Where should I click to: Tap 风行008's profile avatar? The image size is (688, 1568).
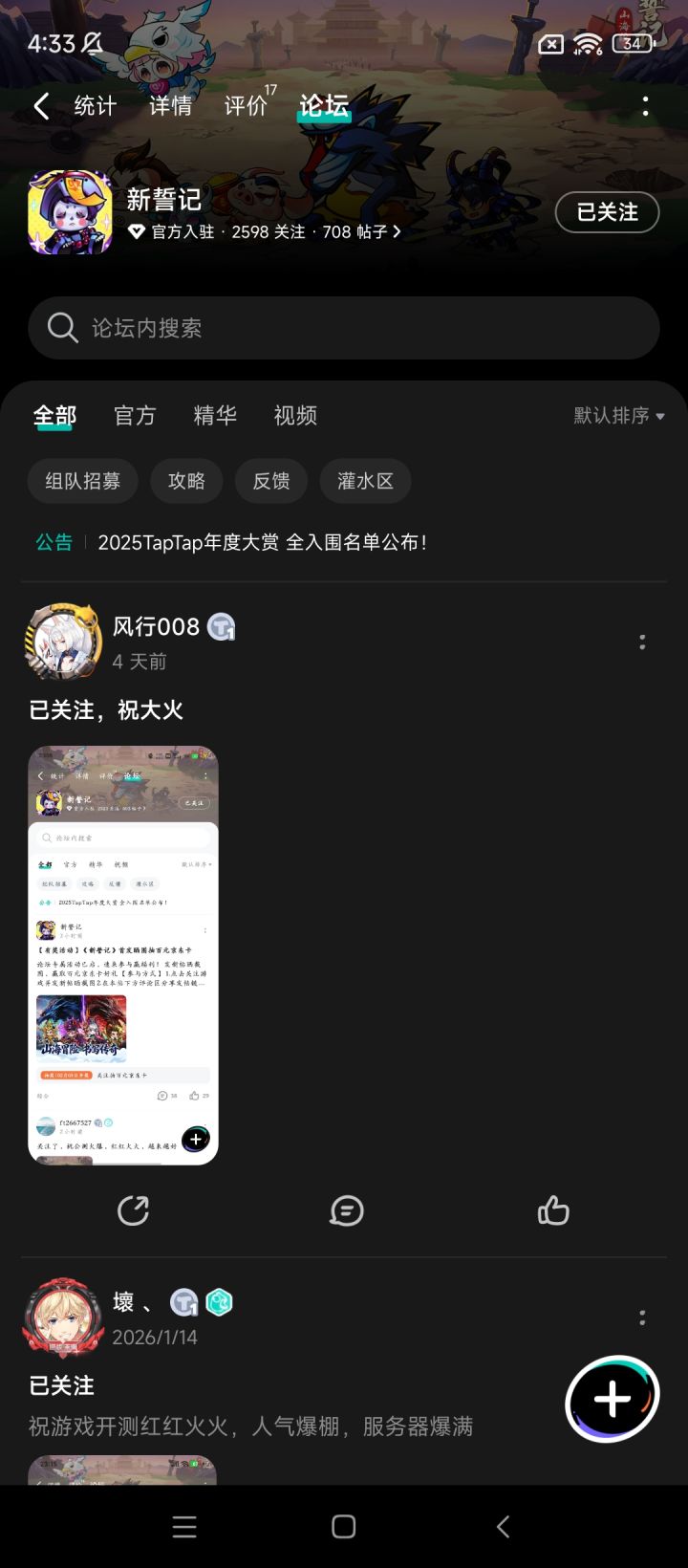(62, 642)
